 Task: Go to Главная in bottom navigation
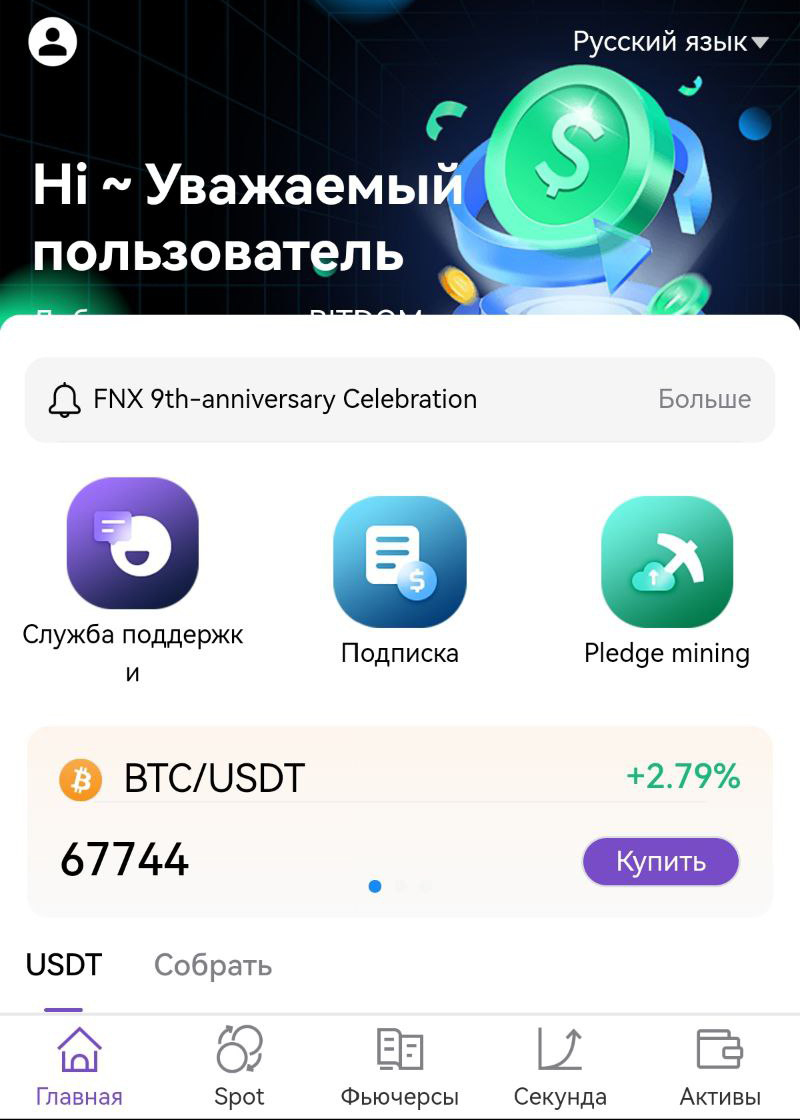[x=79, y=1066]
